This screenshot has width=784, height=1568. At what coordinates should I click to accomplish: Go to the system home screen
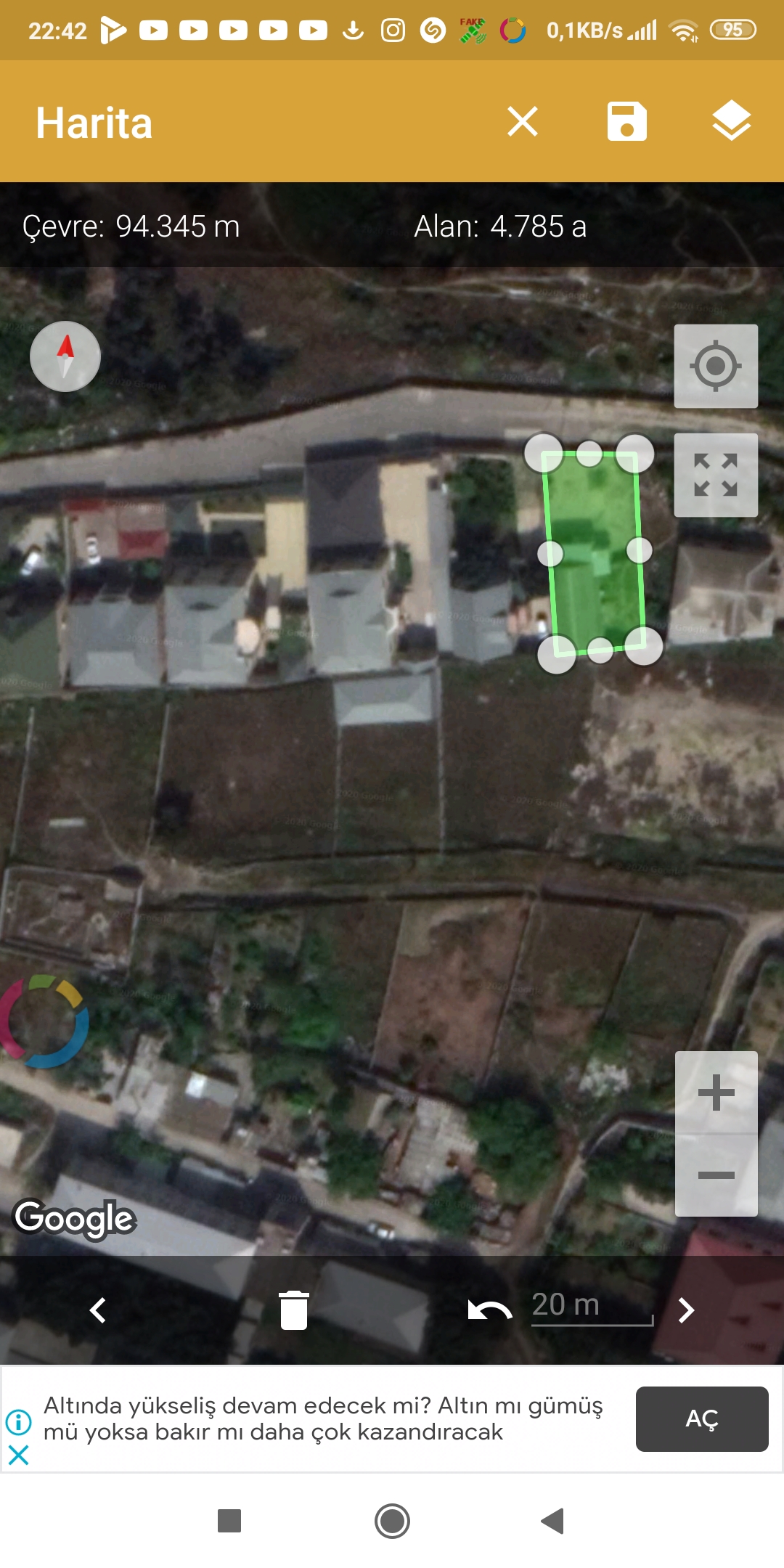(x=392, y=1521)
